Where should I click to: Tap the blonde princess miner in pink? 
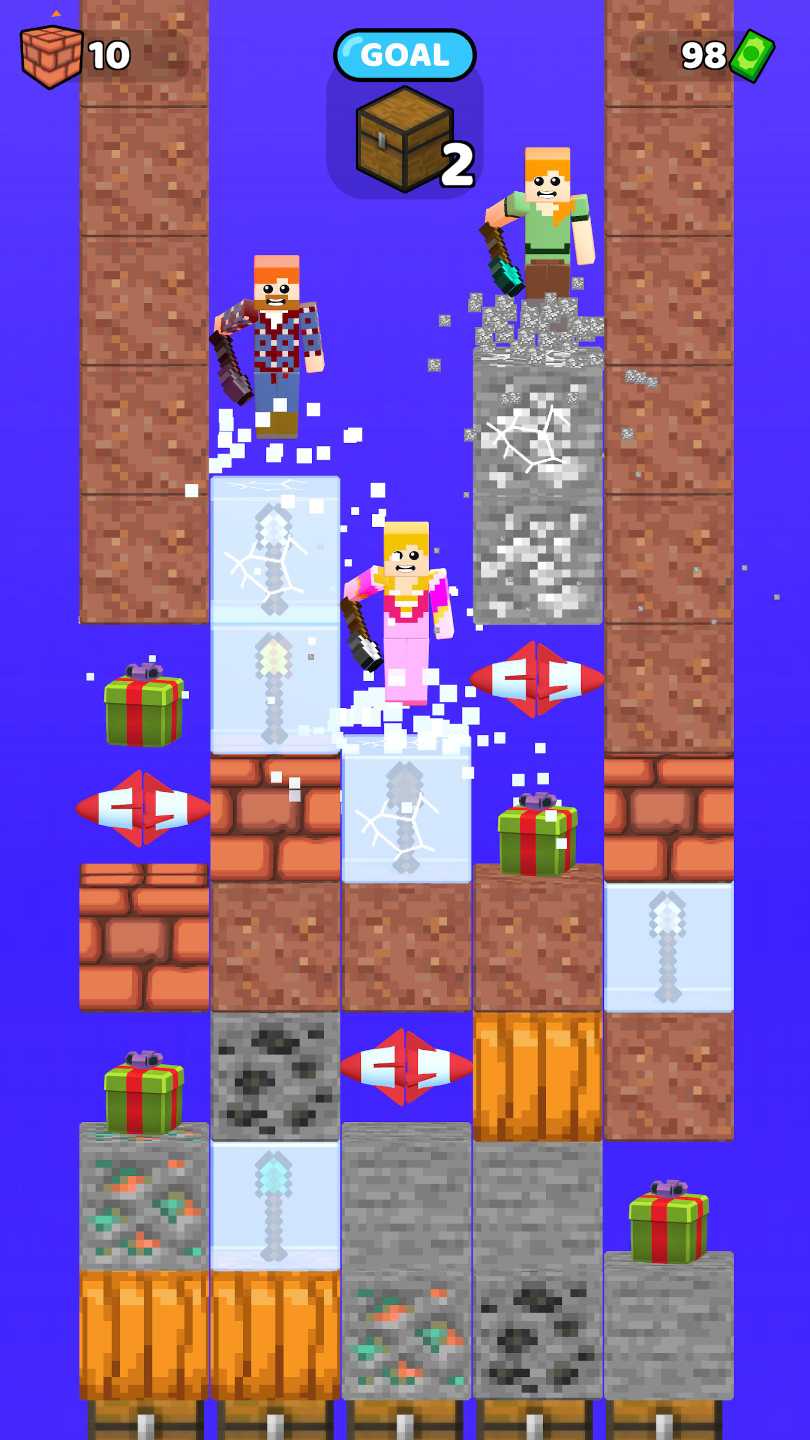coord(404,608)
